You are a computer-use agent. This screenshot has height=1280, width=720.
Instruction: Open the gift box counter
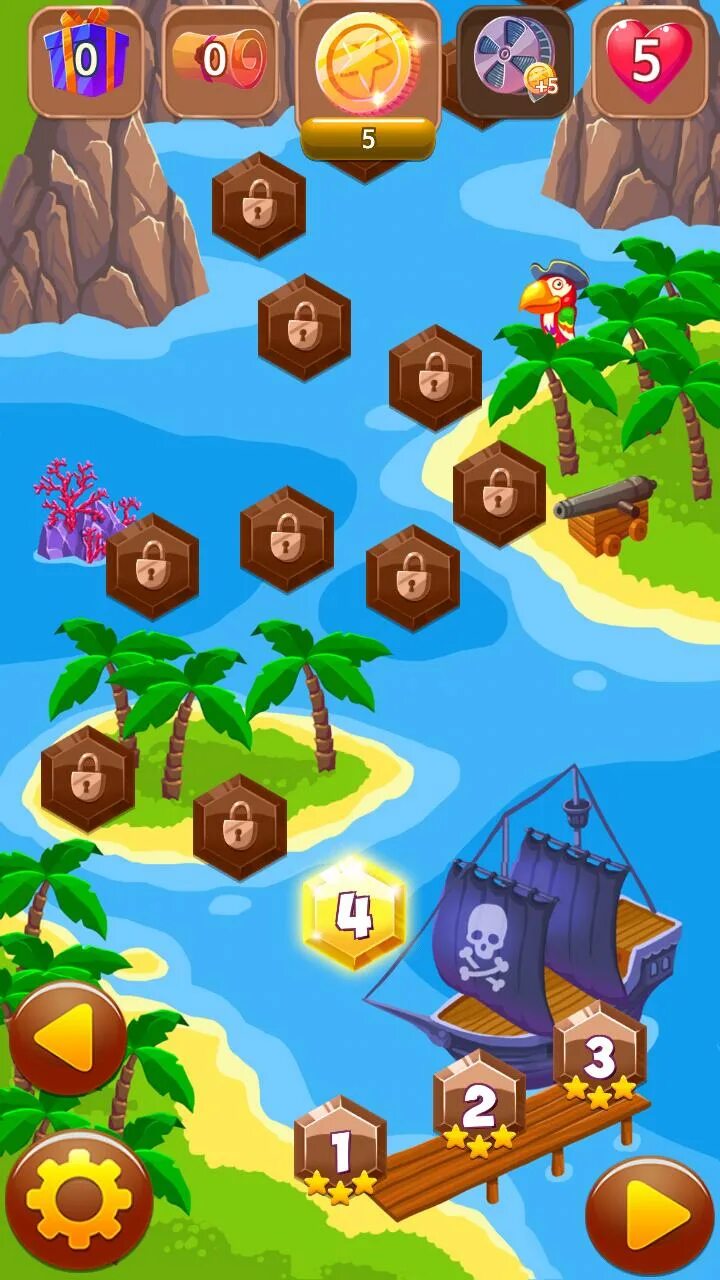click(86, 62)
